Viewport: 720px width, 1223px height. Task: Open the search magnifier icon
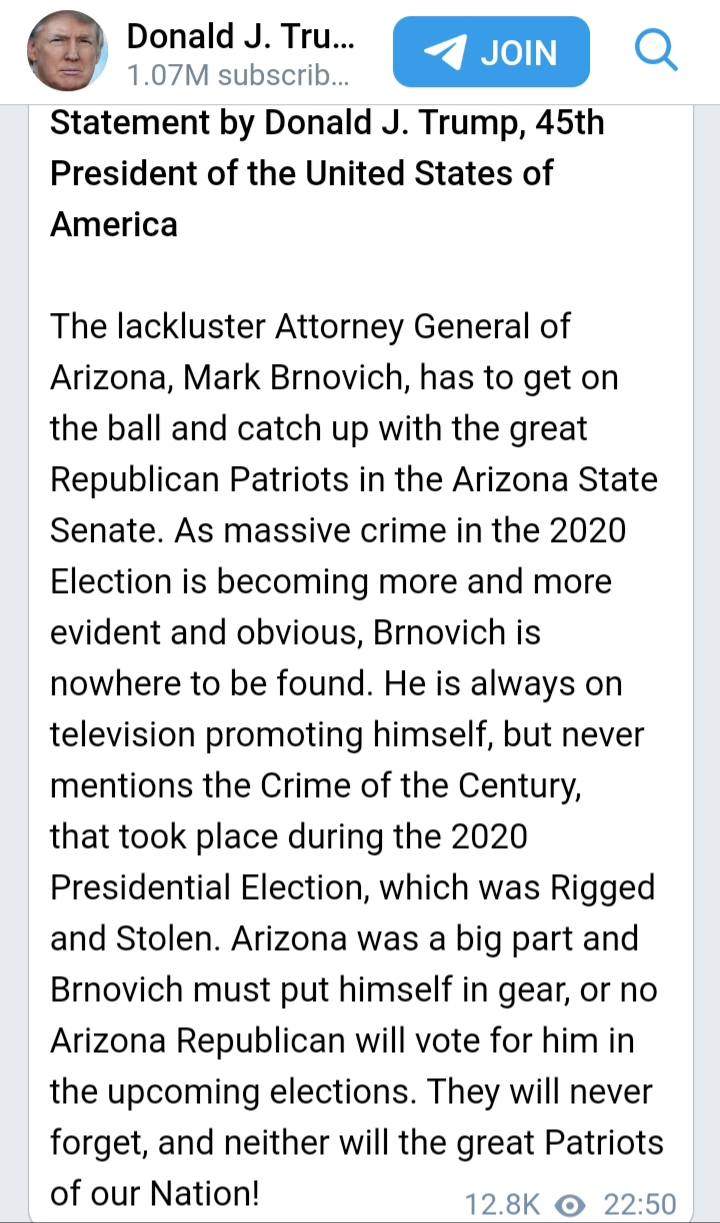pyautogui.click(x=657, y=50)
